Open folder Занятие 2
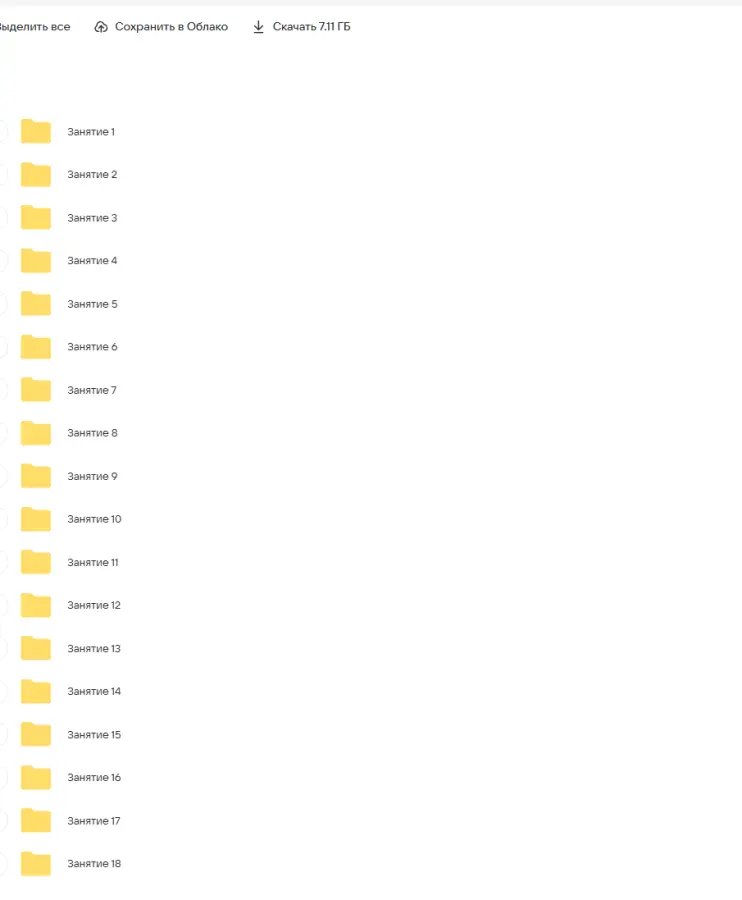The image size is (742, 900). 91,175
